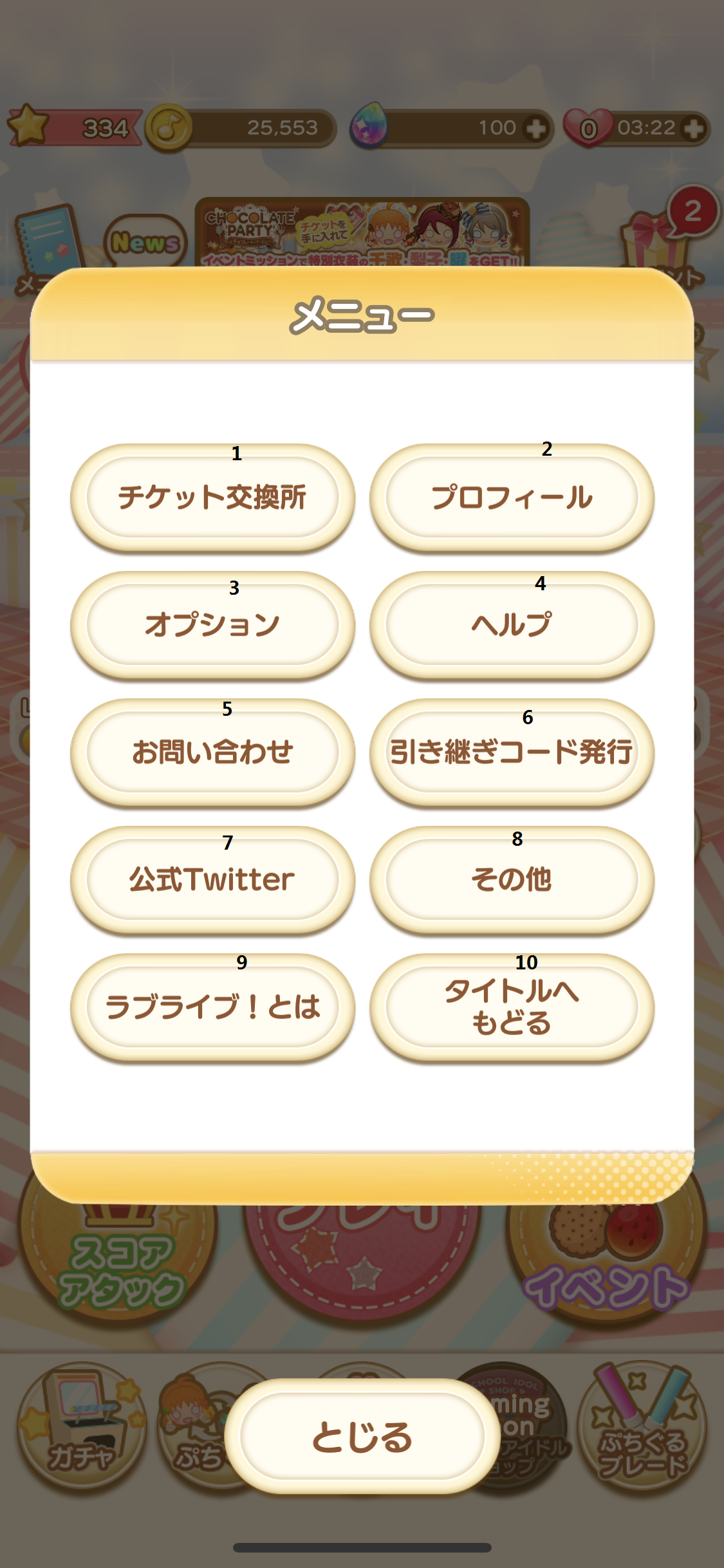Open the プロフィール profile page
The height and width of the screenshot is (1568, 724).
[x=512, y=498]
